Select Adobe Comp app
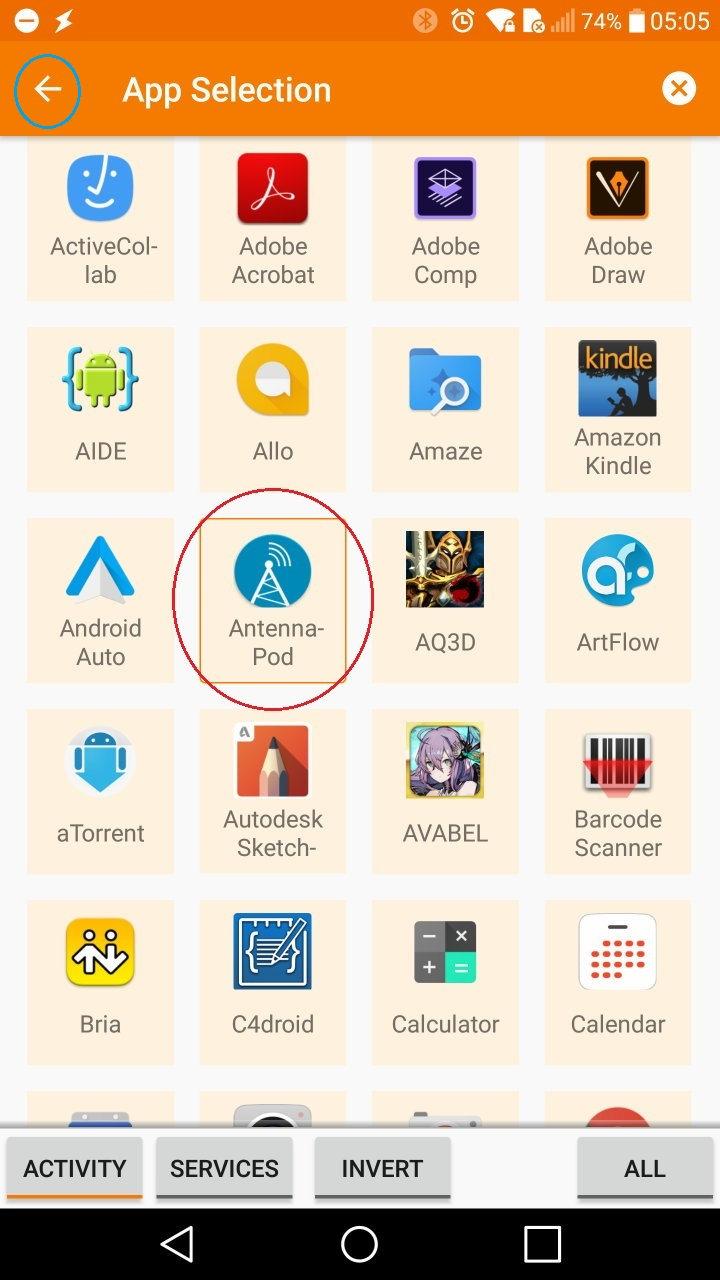This screenshot has height=1280, width=720. point(445,218)
